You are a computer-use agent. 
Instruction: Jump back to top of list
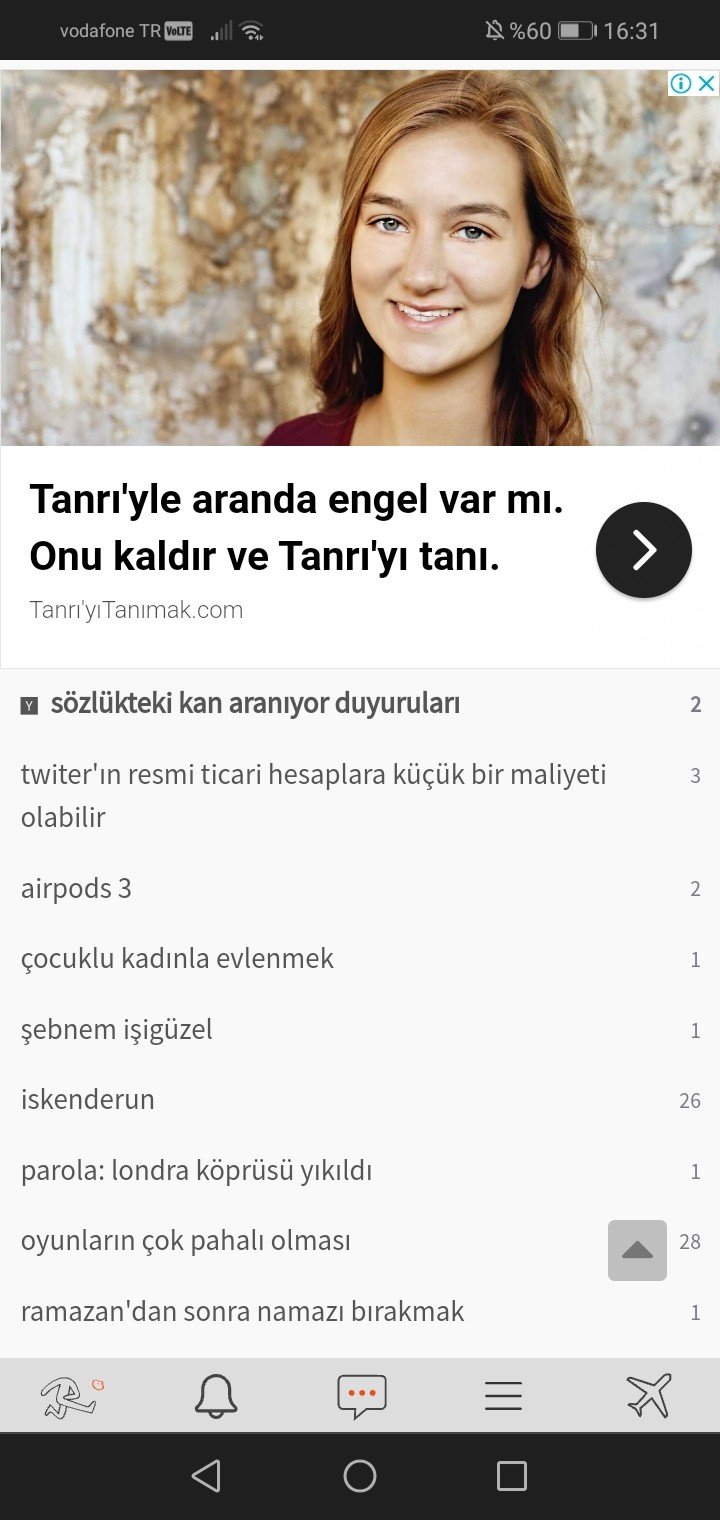coord(637,1250)
